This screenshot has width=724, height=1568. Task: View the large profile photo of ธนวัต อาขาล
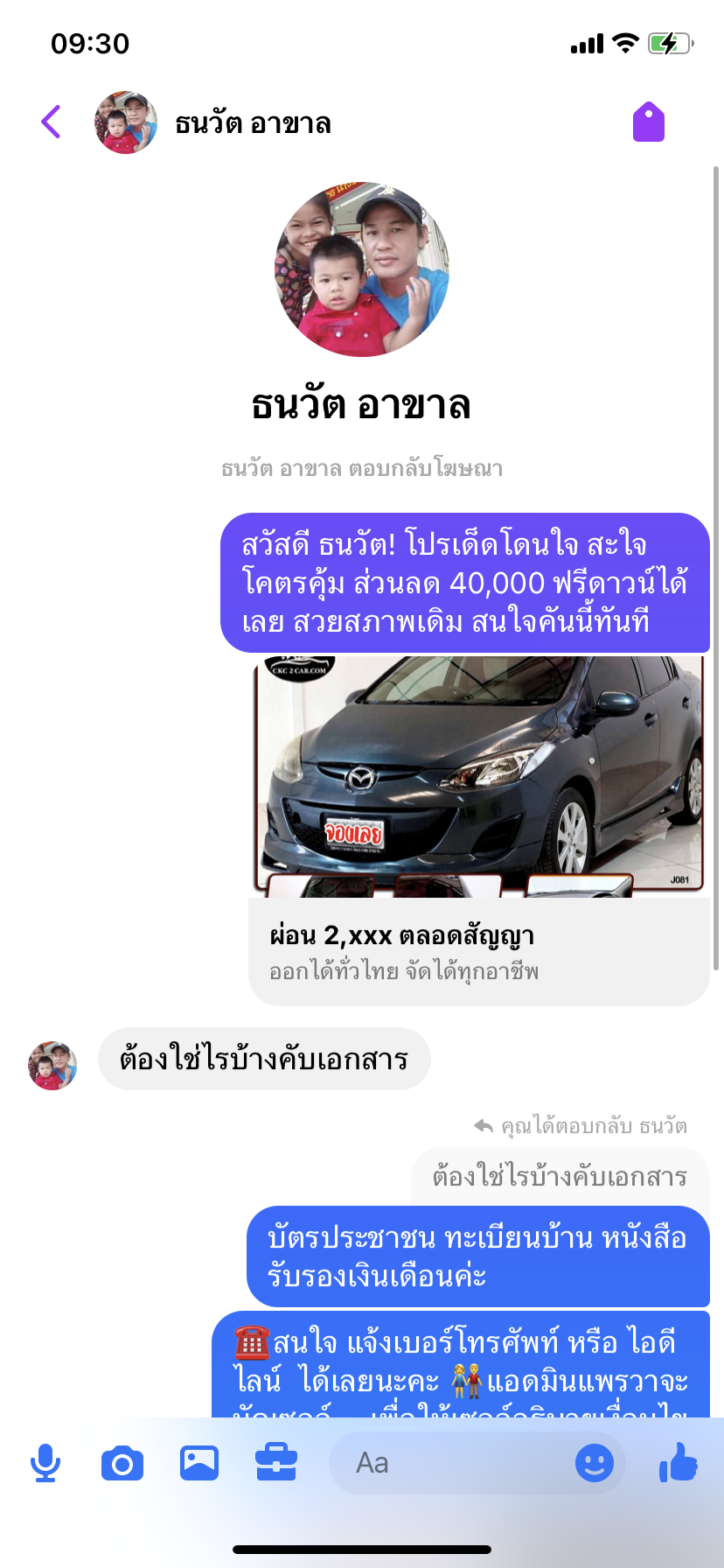pyautogui.click(x=362, y=269)
